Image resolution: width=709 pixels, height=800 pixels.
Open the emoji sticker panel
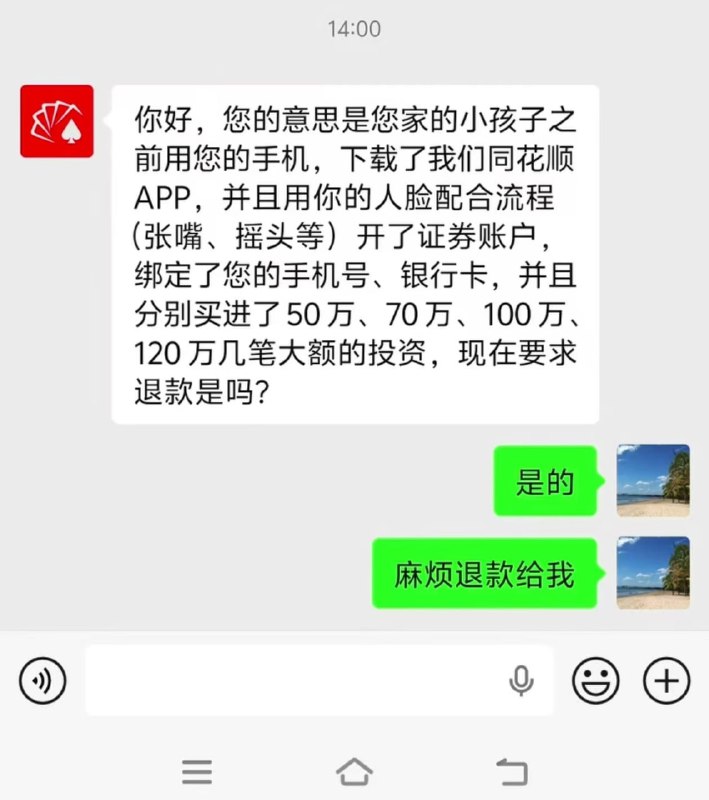(596, 682)
